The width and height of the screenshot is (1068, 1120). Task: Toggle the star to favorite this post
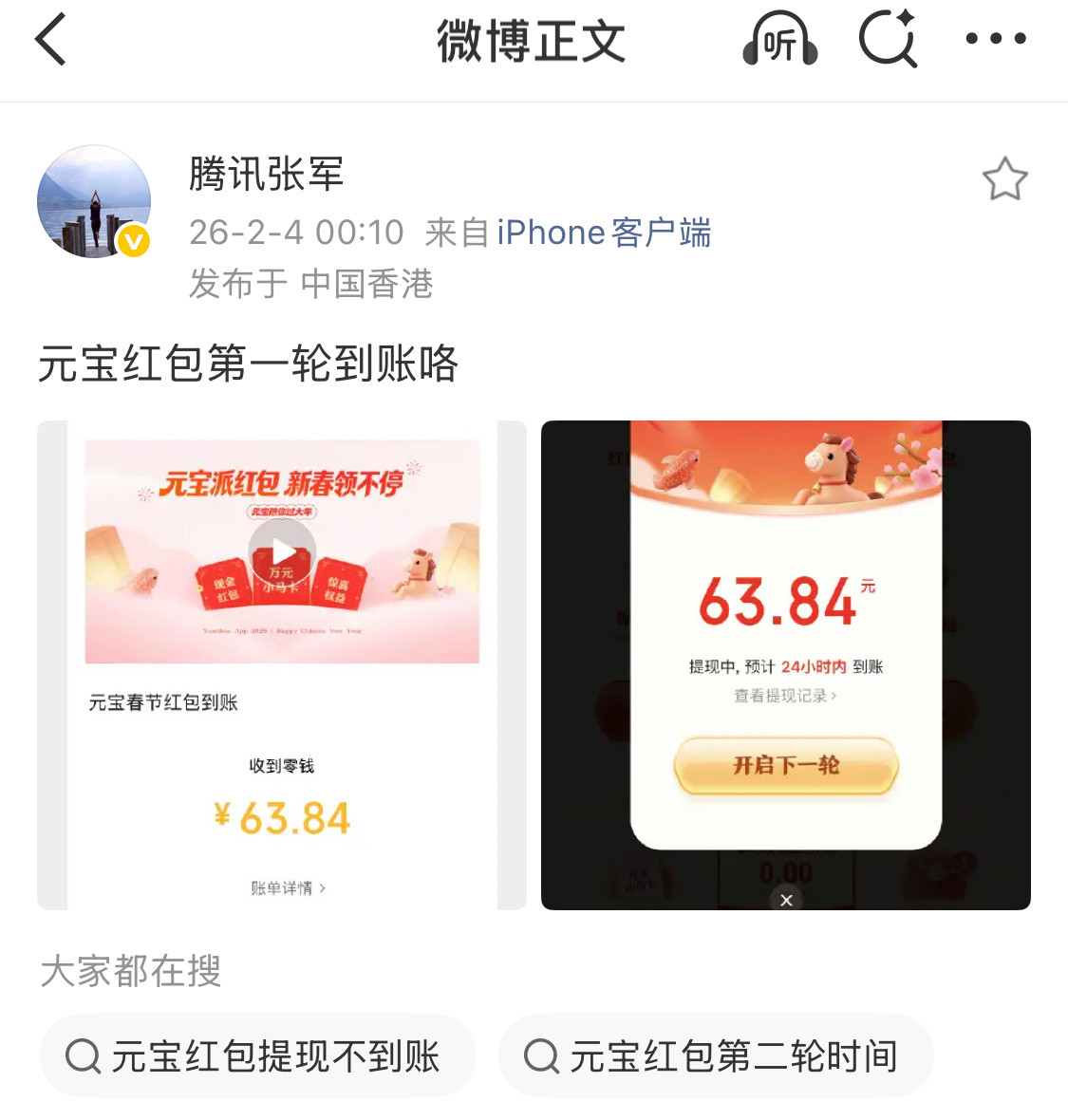pos(1006,178)
